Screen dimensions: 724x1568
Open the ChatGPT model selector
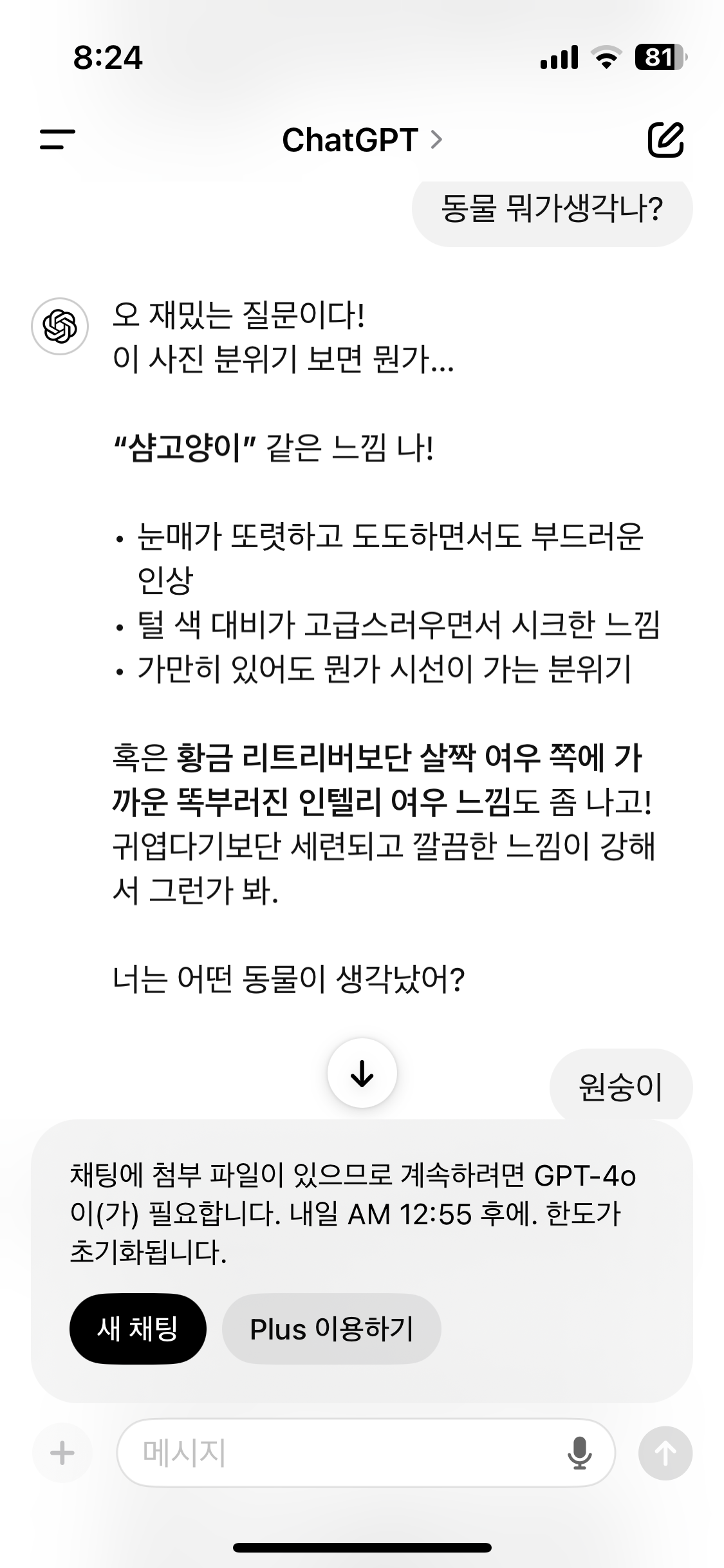coord(362,140)
